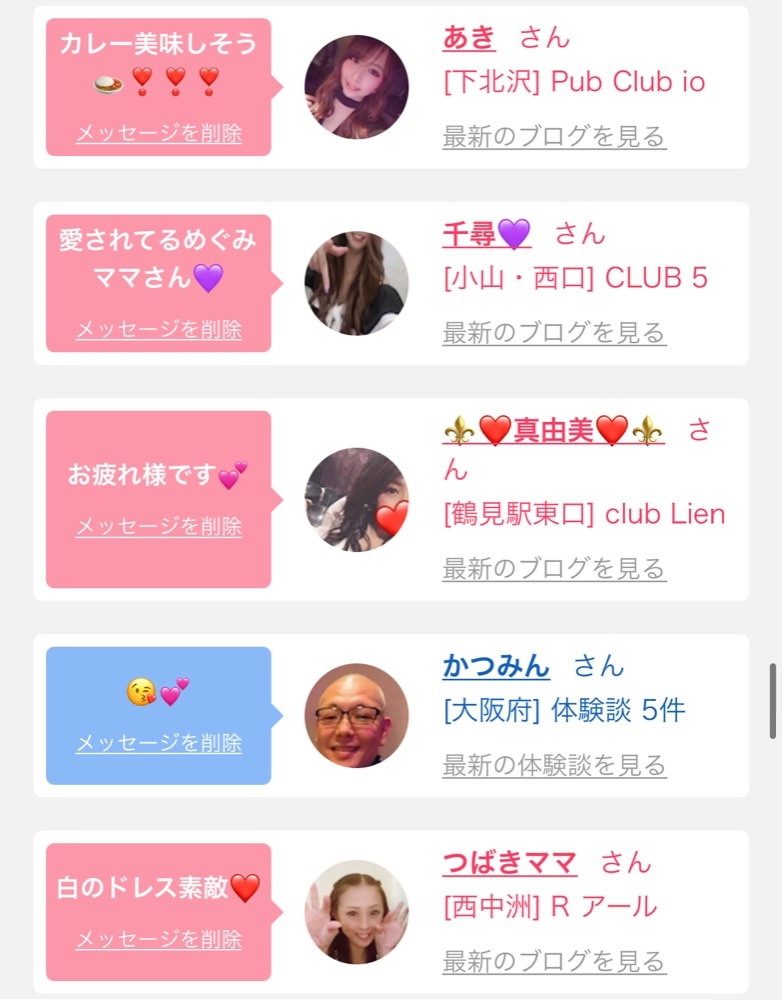Delete the カレー美味しそう message
The width and height of the screenshot is (782, 1000).
(x=159, y=133)
